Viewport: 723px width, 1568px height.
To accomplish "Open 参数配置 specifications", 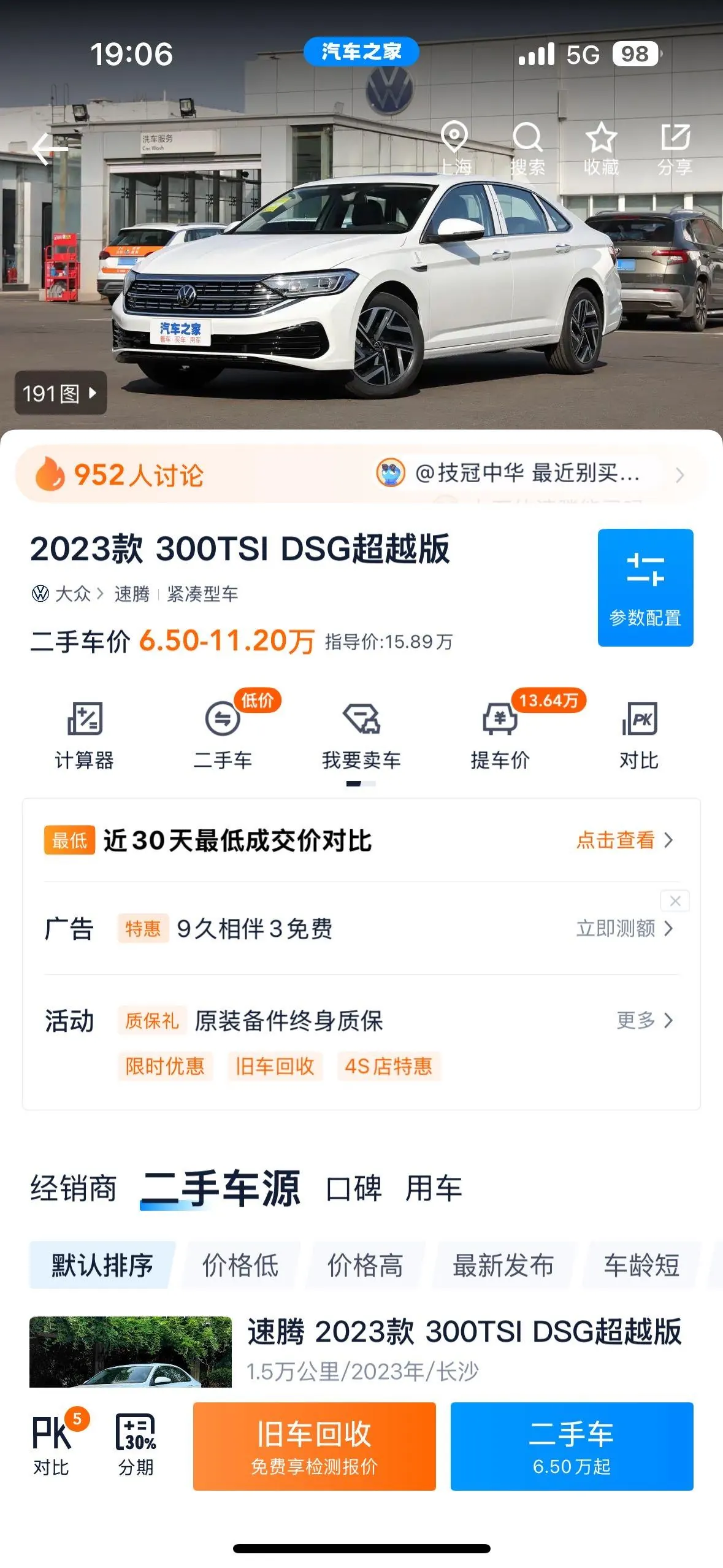I will 645,587.
